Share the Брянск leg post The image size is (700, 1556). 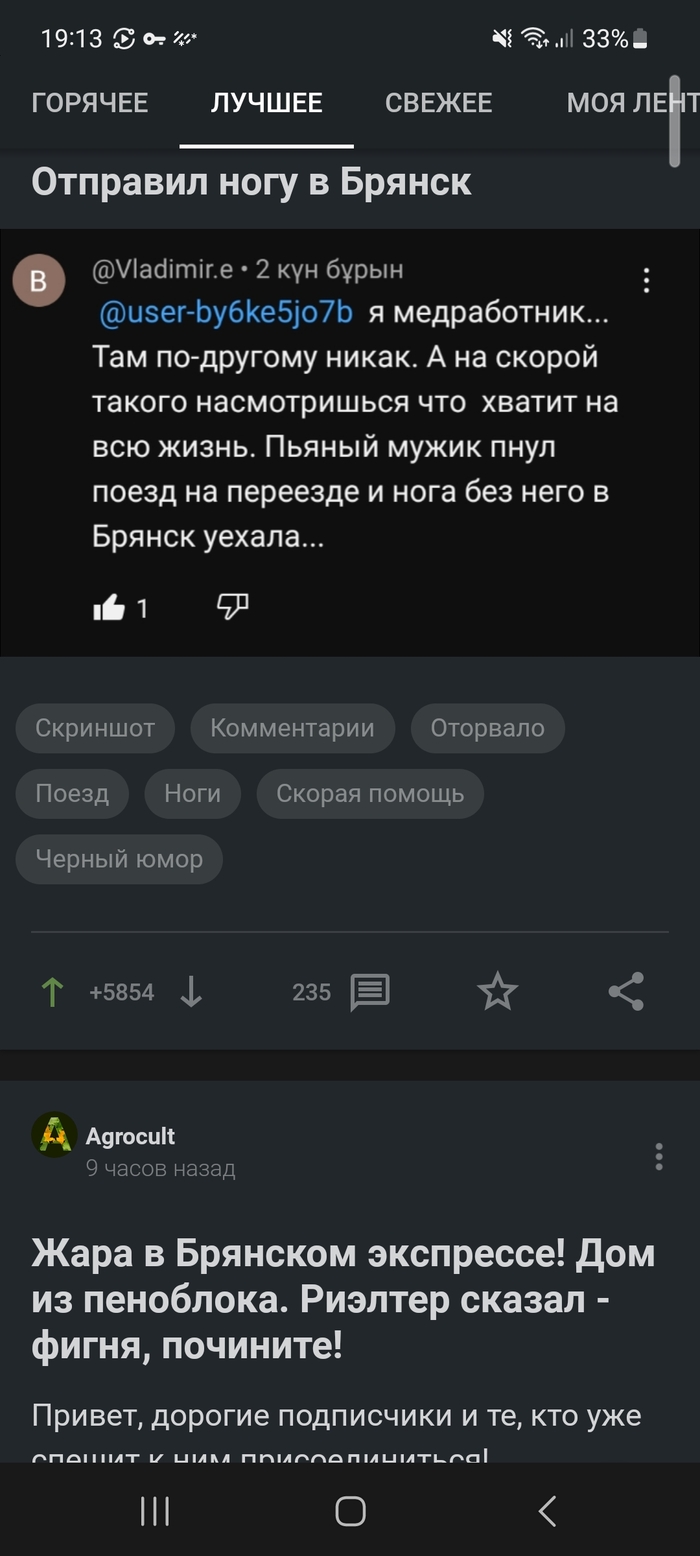626,992
